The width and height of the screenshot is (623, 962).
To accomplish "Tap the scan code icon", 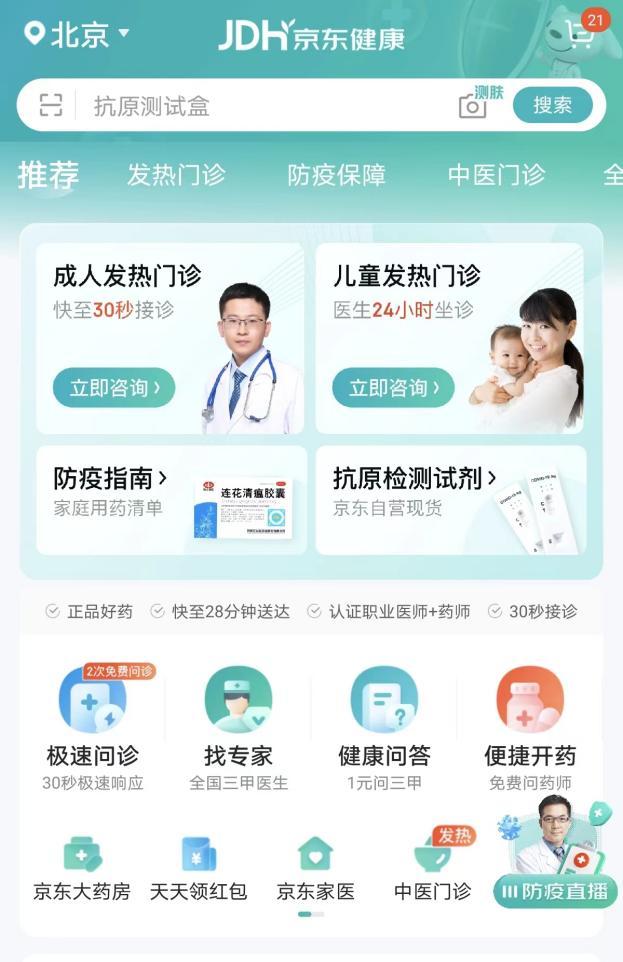I will click(51, 106).
